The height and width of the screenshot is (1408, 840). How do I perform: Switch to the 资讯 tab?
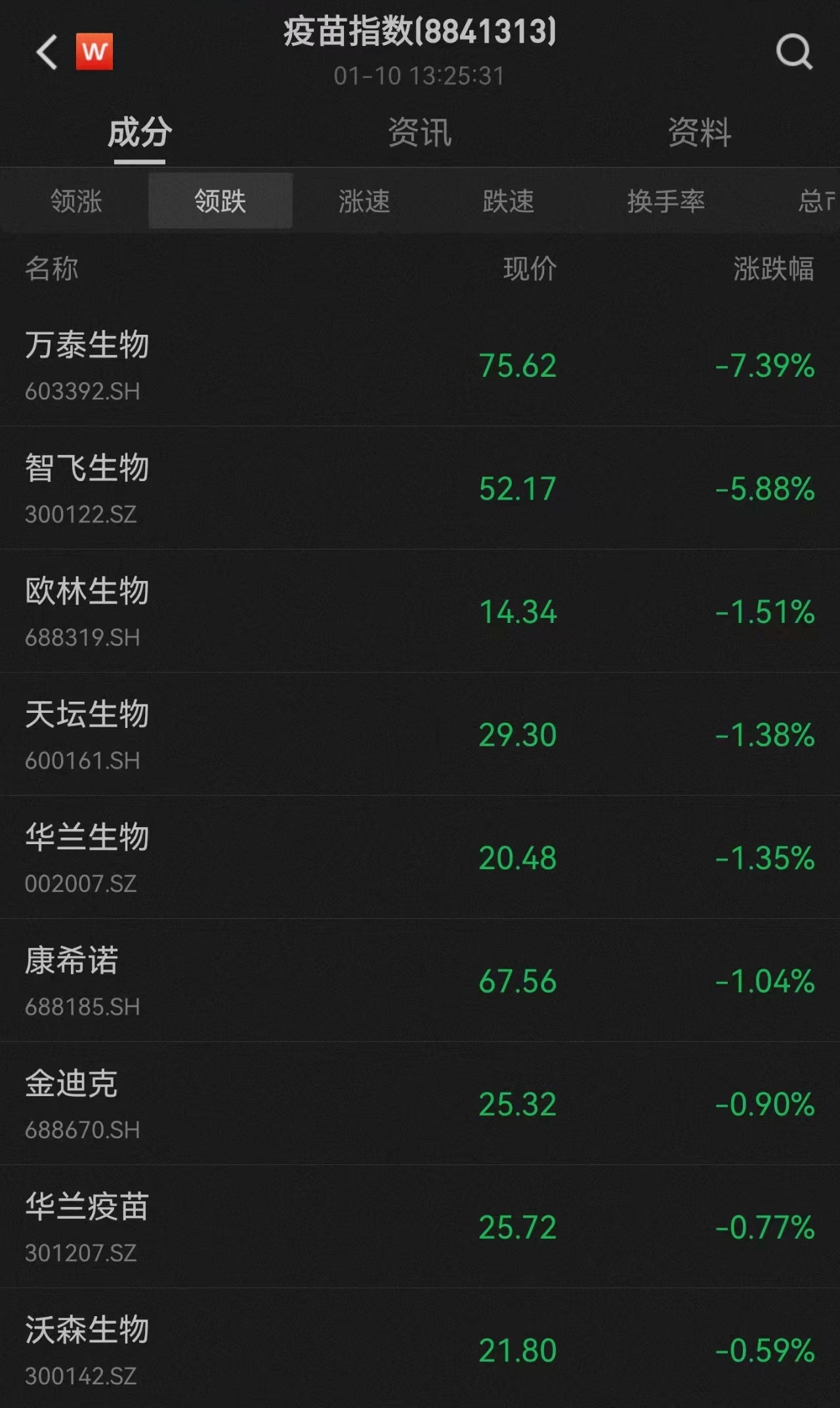pos(420,133)
